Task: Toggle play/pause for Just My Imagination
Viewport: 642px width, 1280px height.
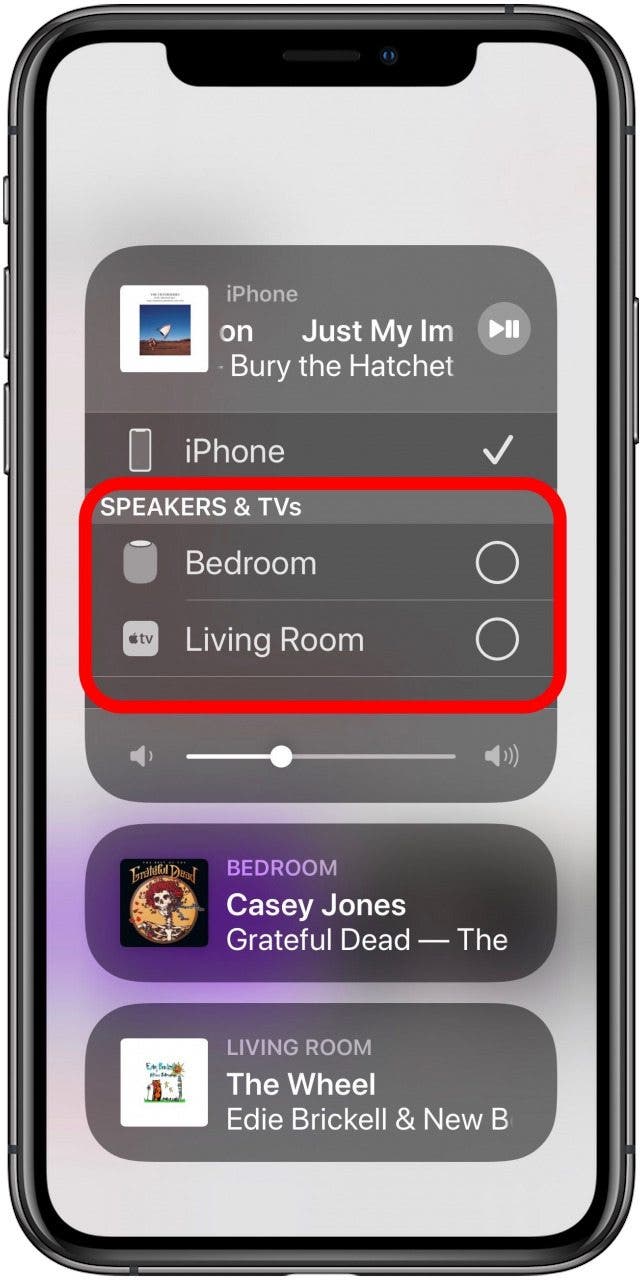Action: pos(504,328)
